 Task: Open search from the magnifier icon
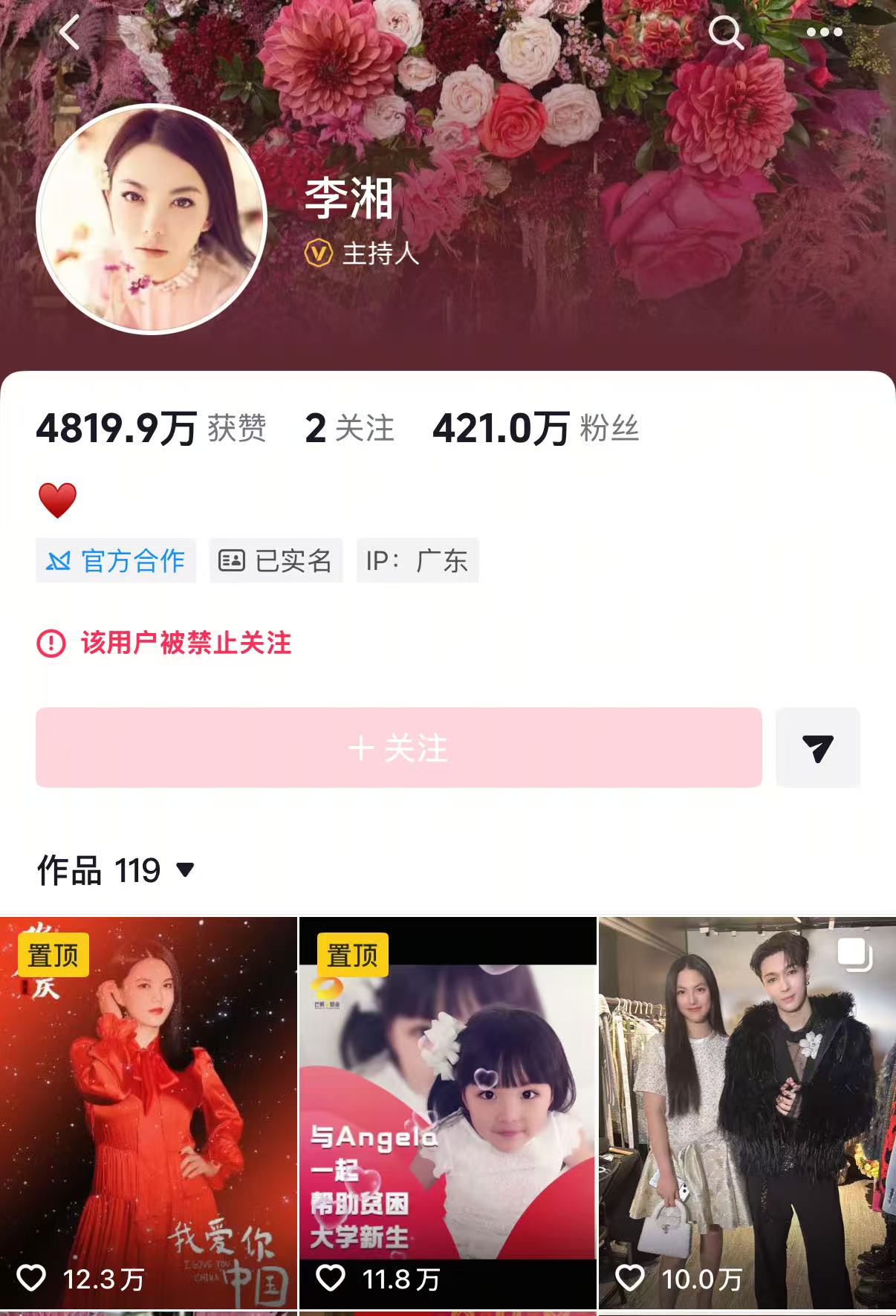(x=725, y=33)
